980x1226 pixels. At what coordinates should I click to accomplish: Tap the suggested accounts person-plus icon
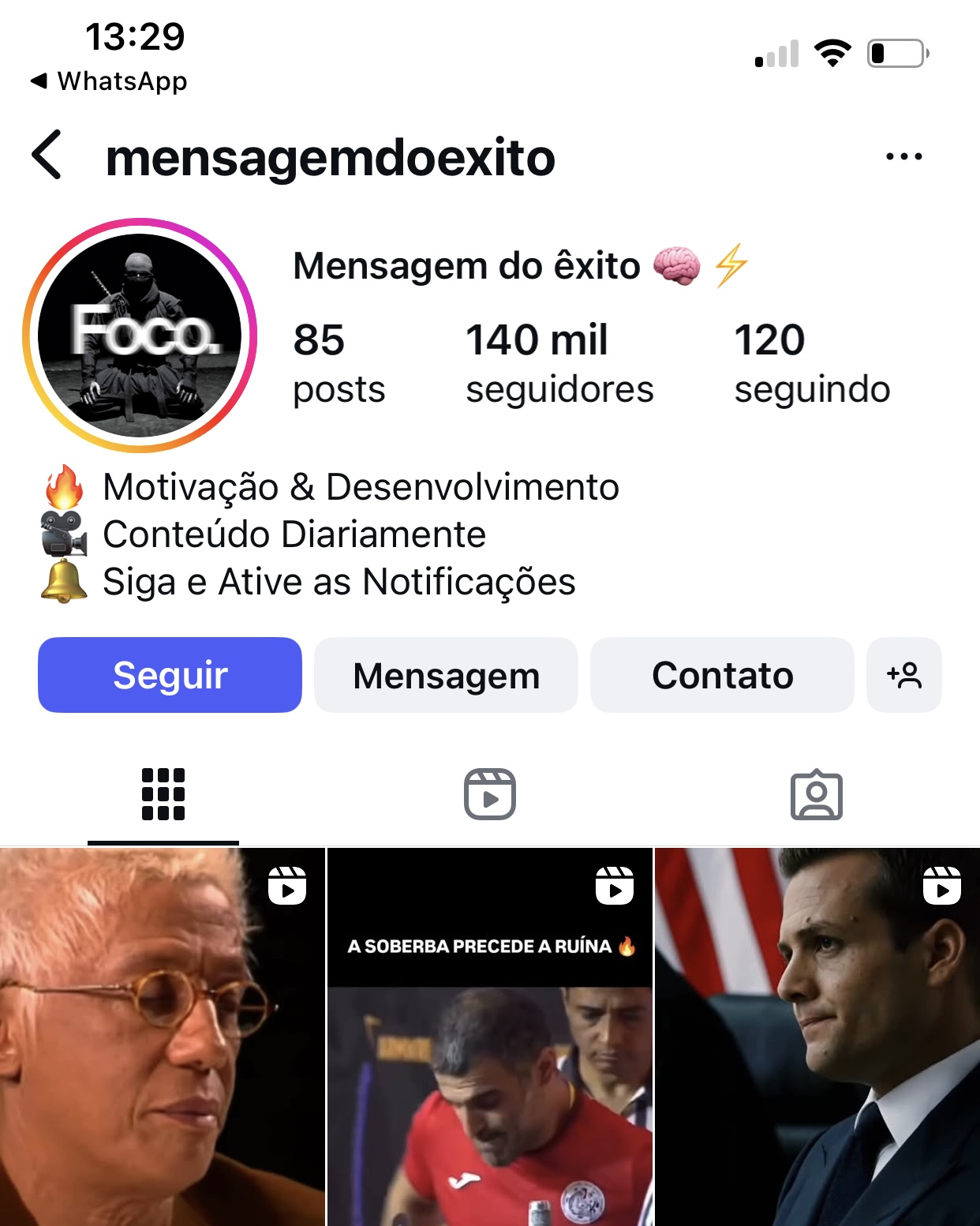pyautogui.click(x=904, y=675)
